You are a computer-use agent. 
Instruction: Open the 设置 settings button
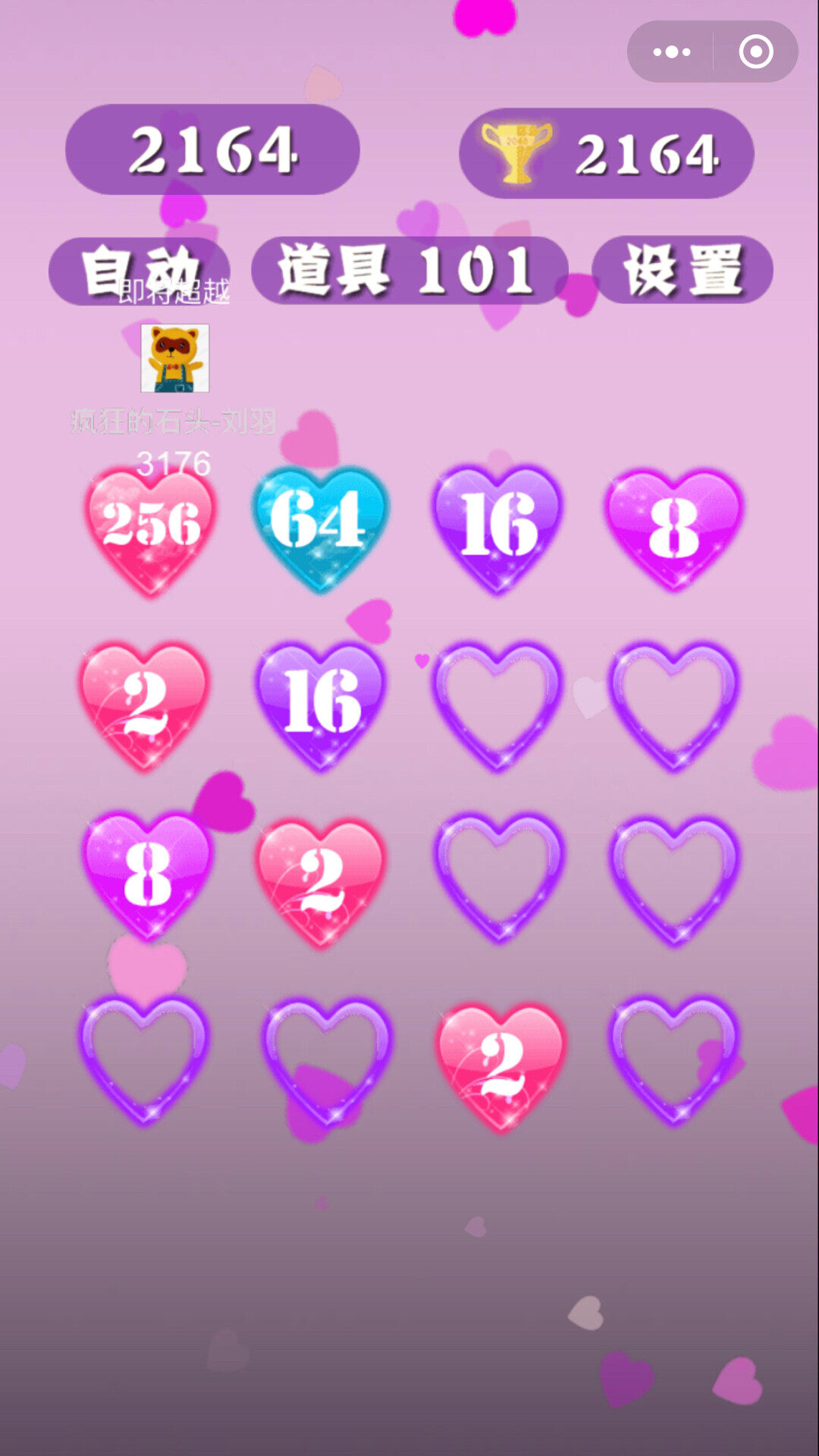coord(682,270)
